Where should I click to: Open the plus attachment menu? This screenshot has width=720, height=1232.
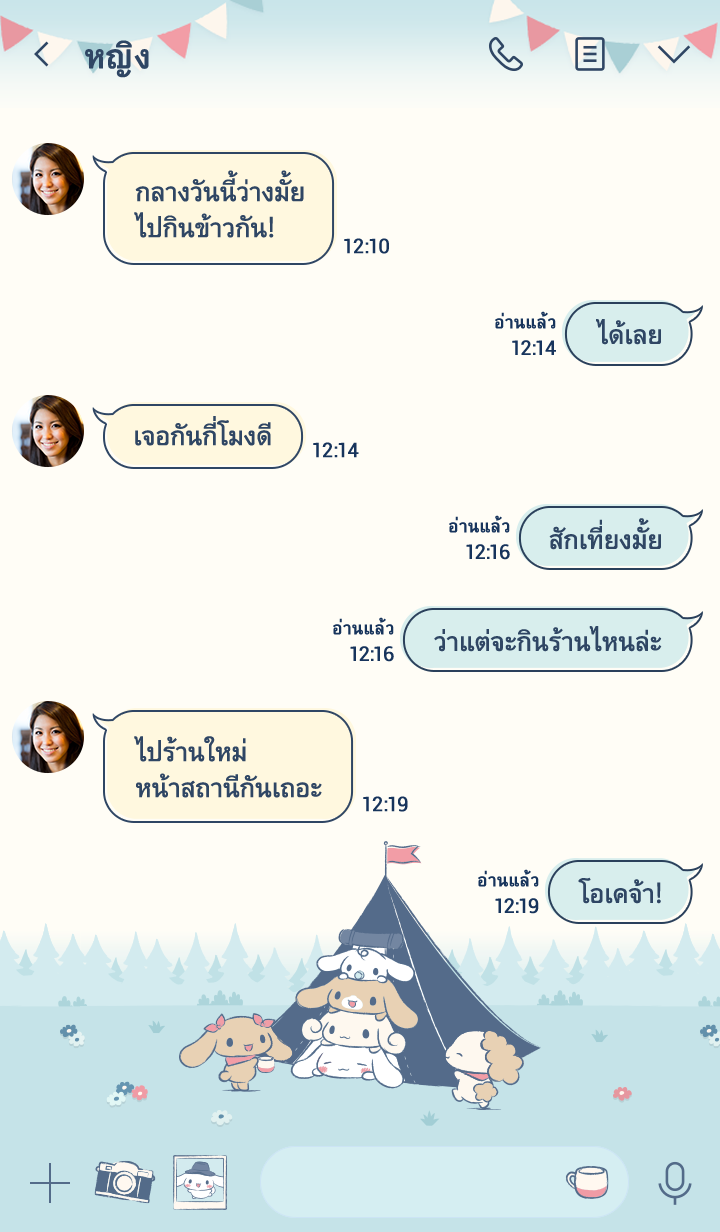(49, 1183)
